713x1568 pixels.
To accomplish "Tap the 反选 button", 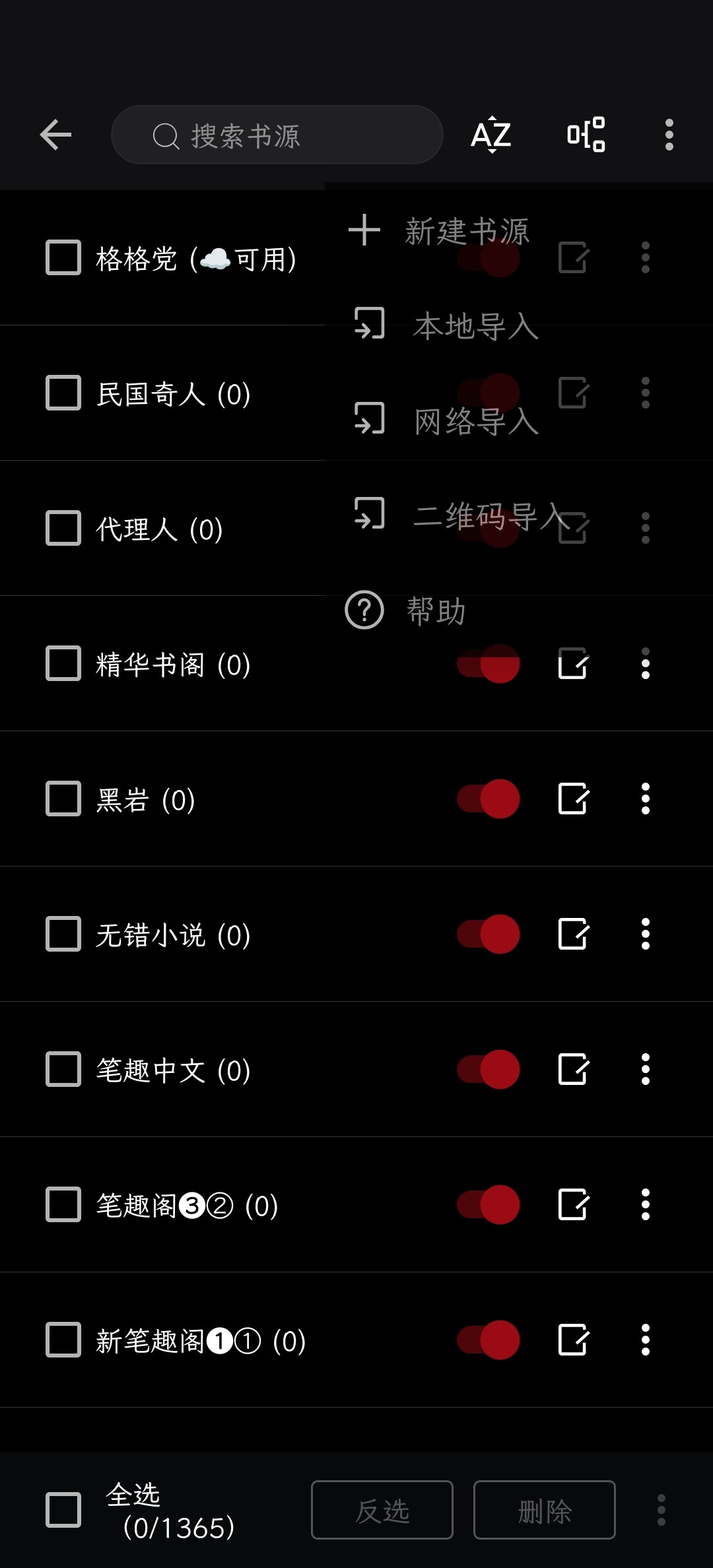I will click(x=382, y=1510).
